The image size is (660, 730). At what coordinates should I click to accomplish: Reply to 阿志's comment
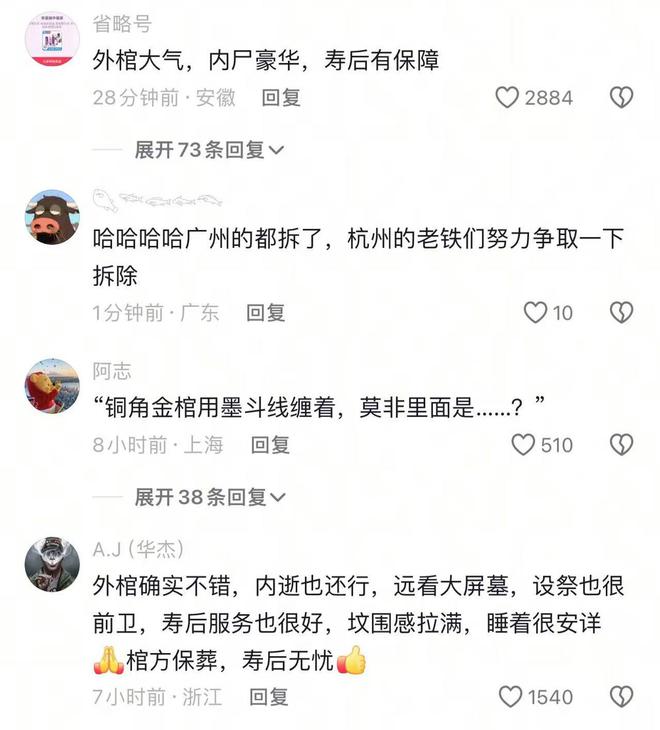point(269,445)
